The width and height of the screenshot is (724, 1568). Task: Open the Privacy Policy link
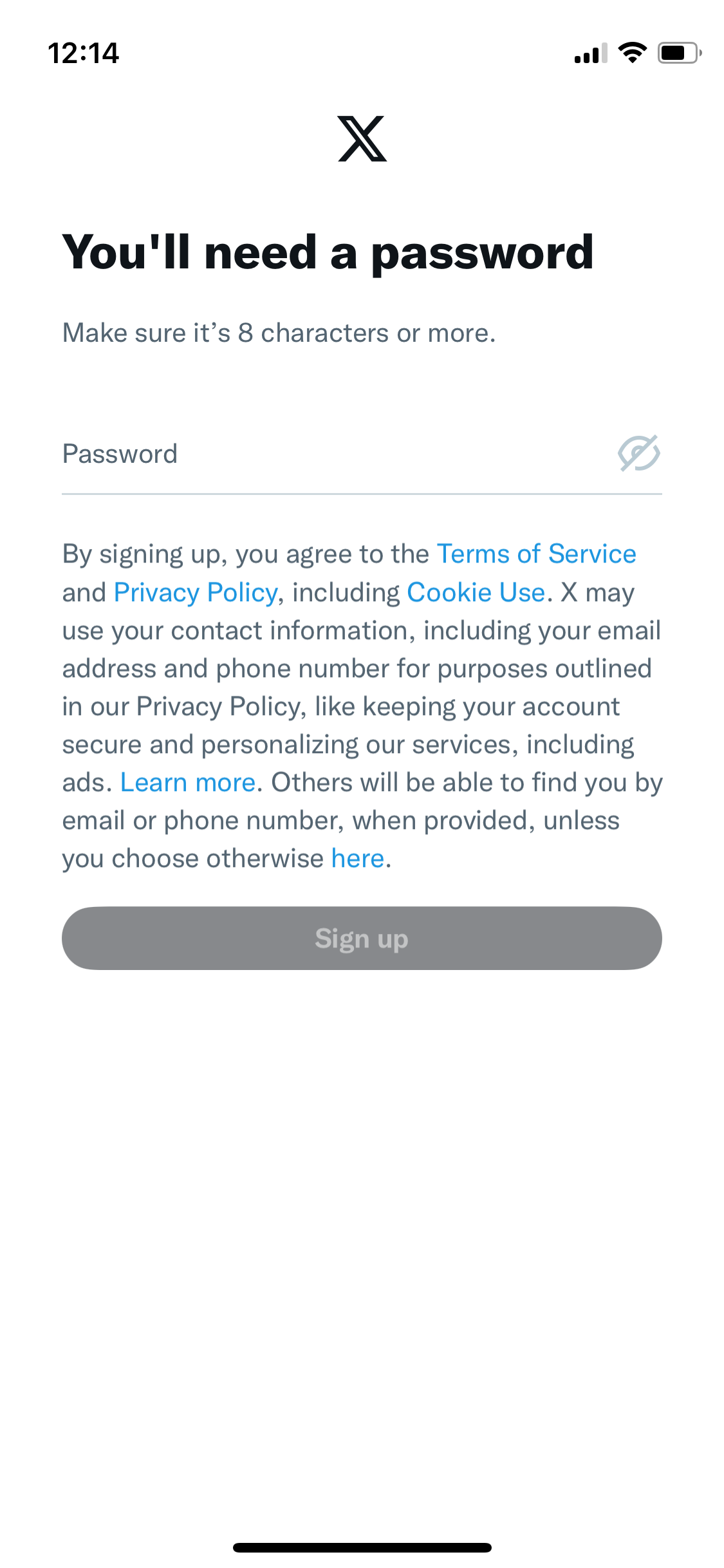196,593
